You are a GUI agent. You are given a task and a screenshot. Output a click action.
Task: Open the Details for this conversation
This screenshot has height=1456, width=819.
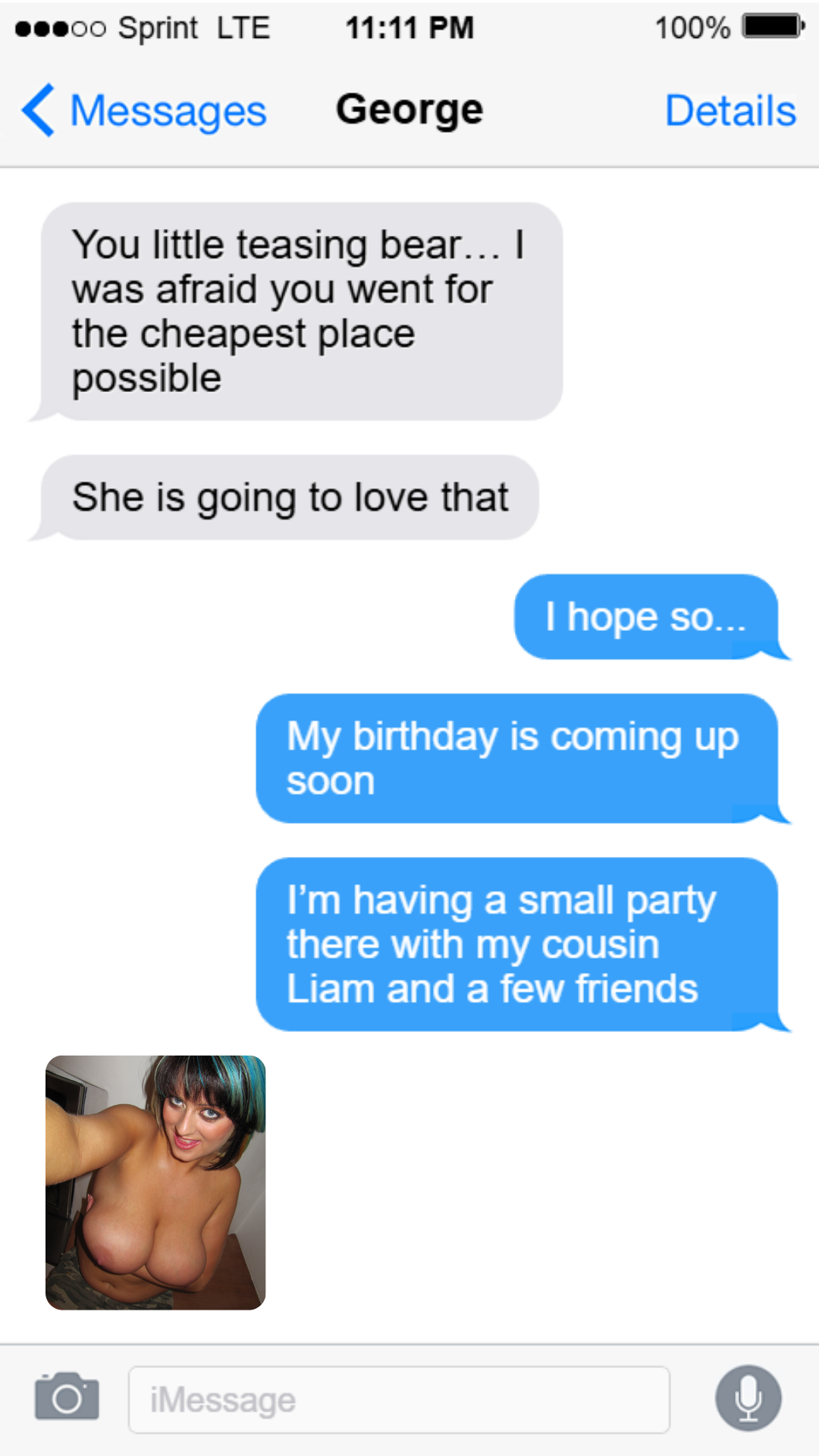tap(730, 111)
